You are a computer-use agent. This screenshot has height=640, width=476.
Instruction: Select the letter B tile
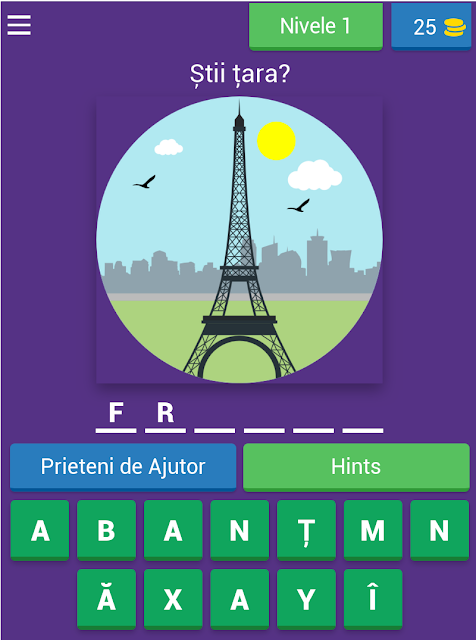click(106, 530)
